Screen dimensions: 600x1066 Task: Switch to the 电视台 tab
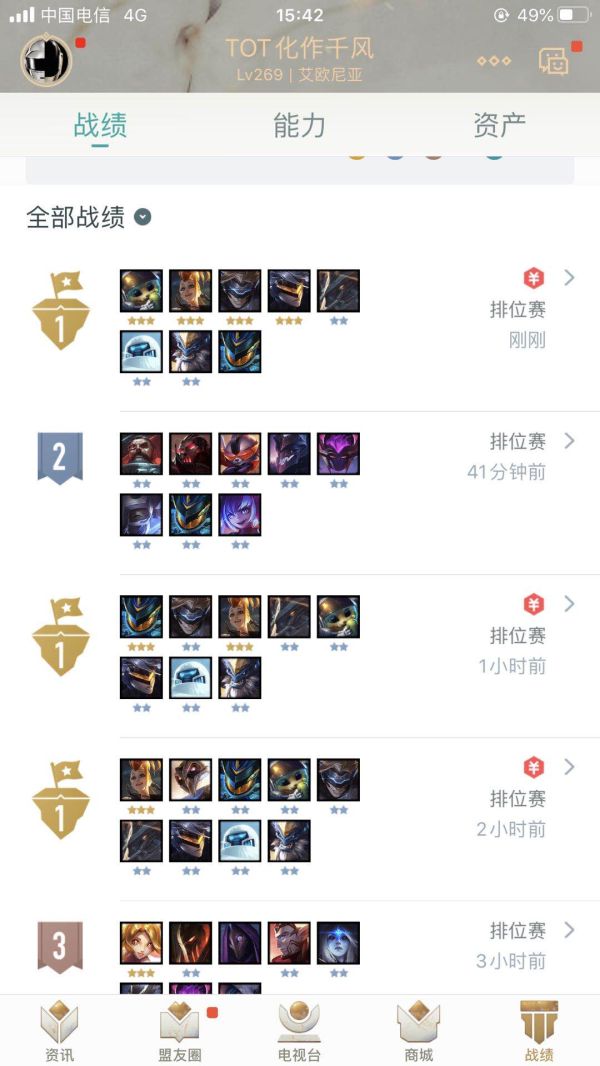[x=299, y=1031]
